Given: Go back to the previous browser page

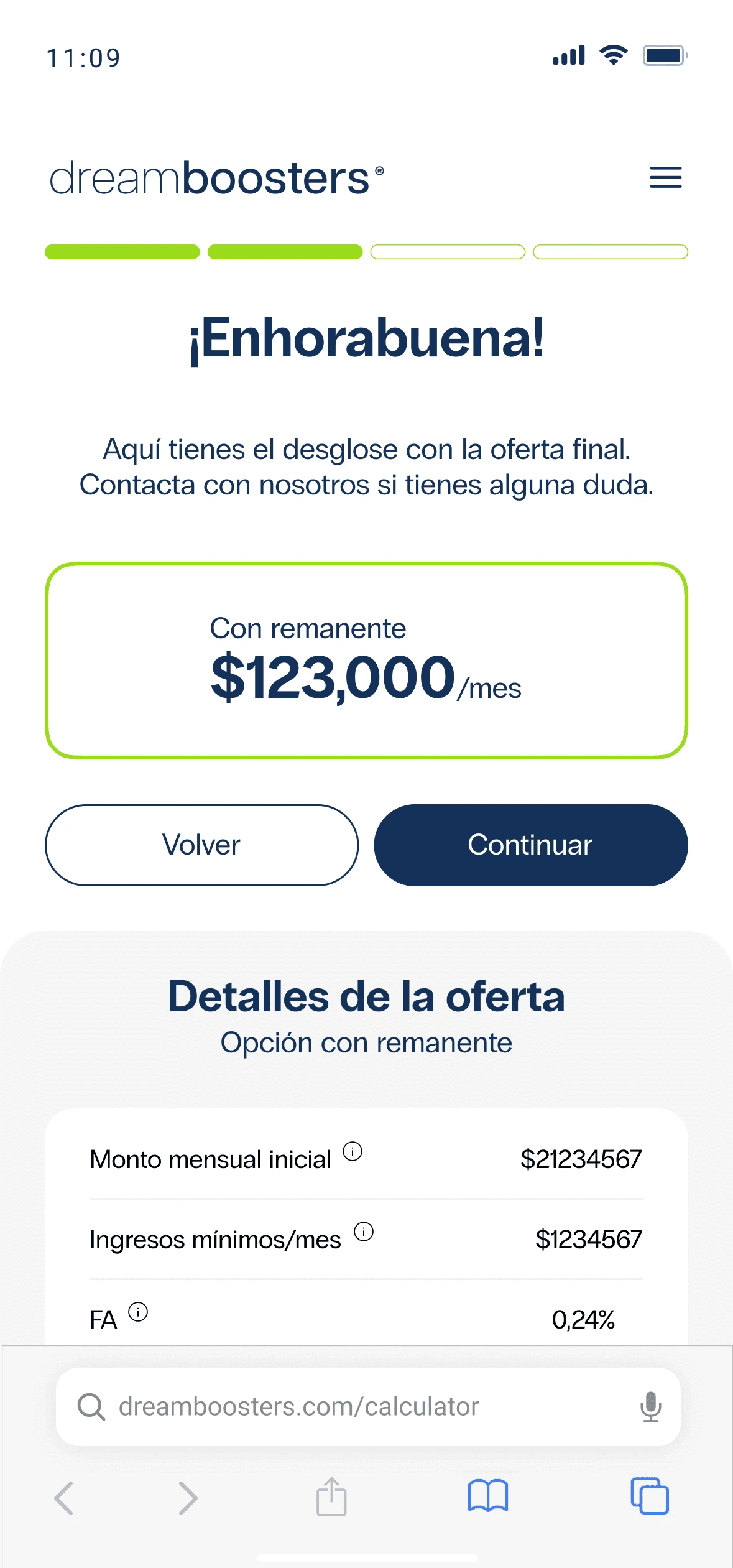Looking at the screenshot, I should click(x=64, y=1497).
